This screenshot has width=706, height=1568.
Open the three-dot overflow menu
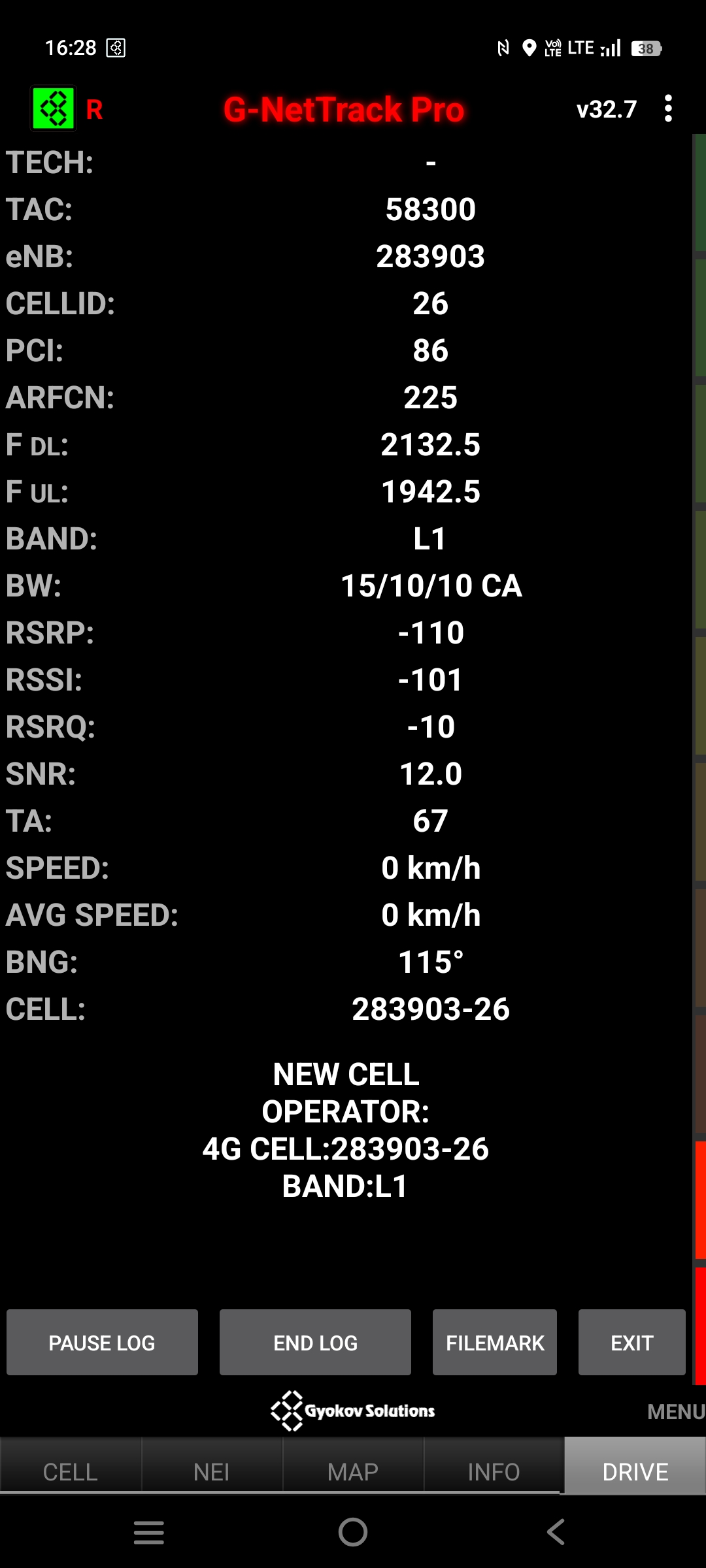point(667,108)
